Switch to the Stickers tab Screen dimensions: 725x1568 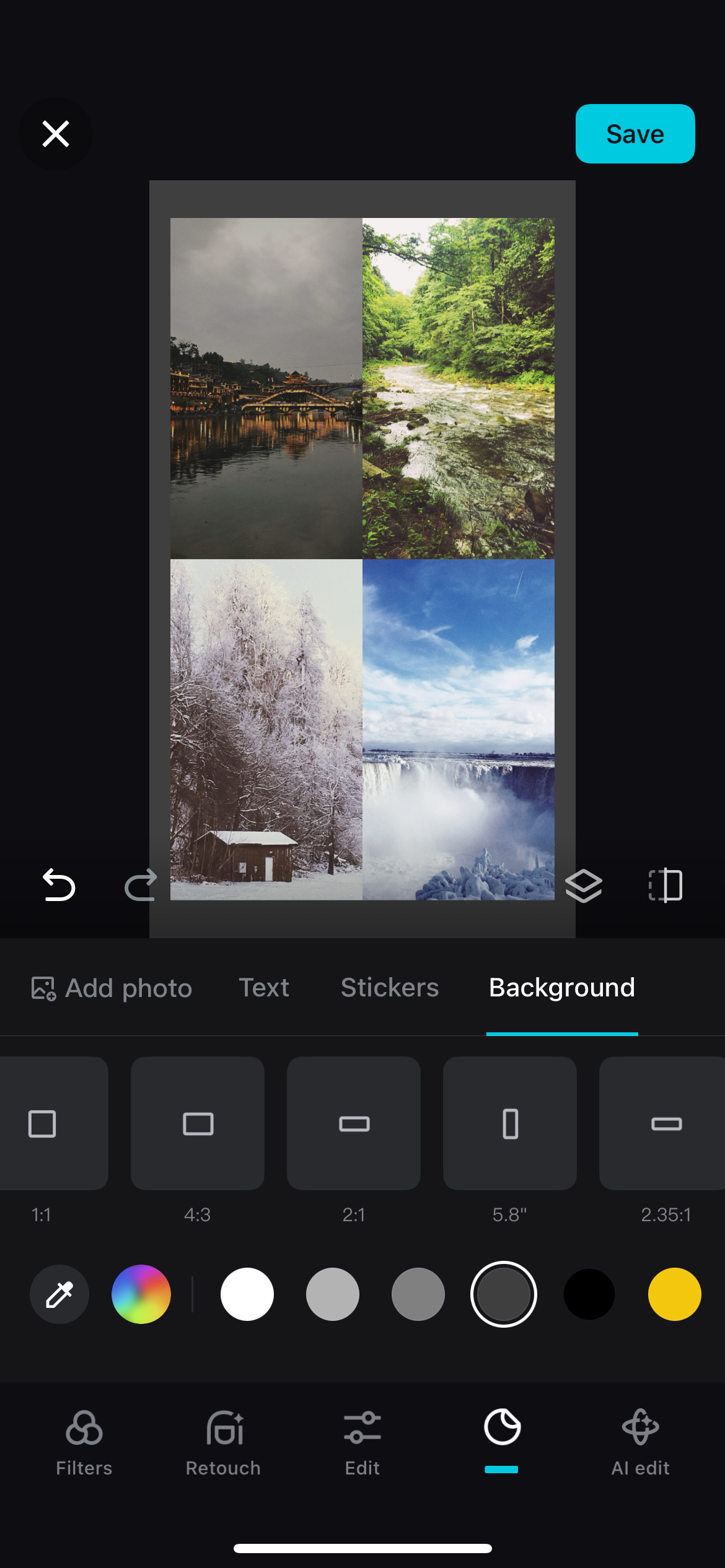(x=389, y=988)
